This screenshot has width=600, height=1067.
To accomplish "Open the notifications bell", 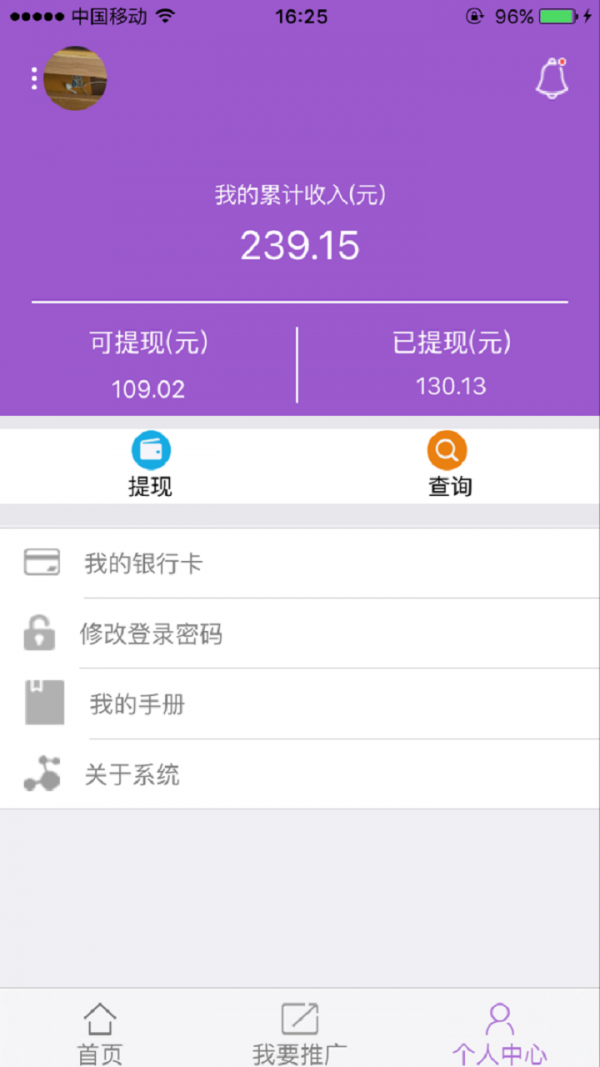I will pyautogui.click(x=551, y=78).
